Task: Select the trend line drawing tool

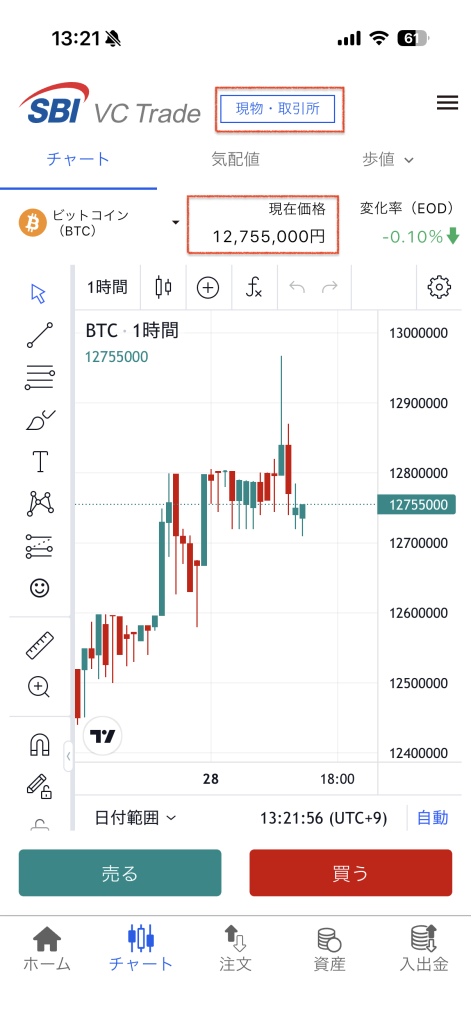Action: (x=40, y=335)
